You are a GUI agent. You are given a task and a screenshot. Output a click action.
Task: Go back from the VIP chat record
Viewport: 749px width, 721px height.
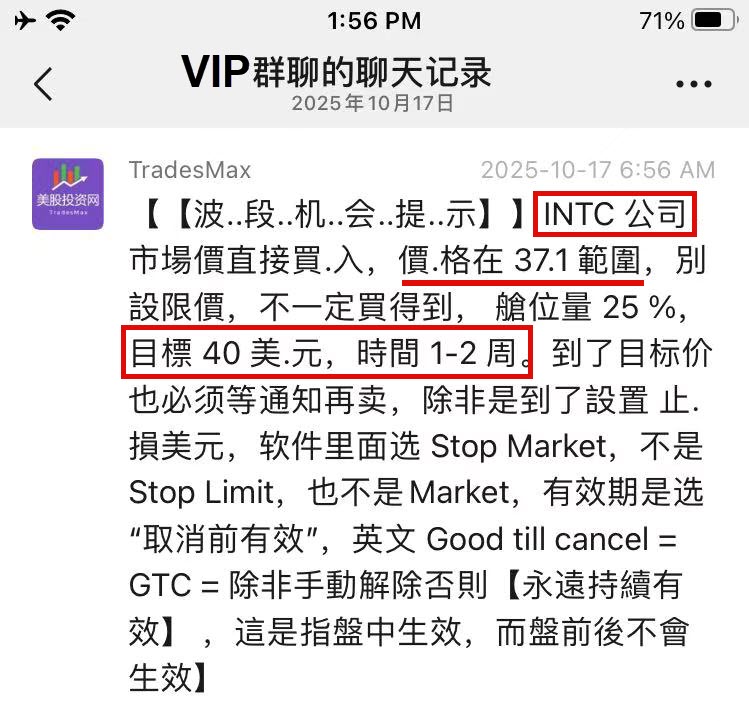[x=43, y=84]
